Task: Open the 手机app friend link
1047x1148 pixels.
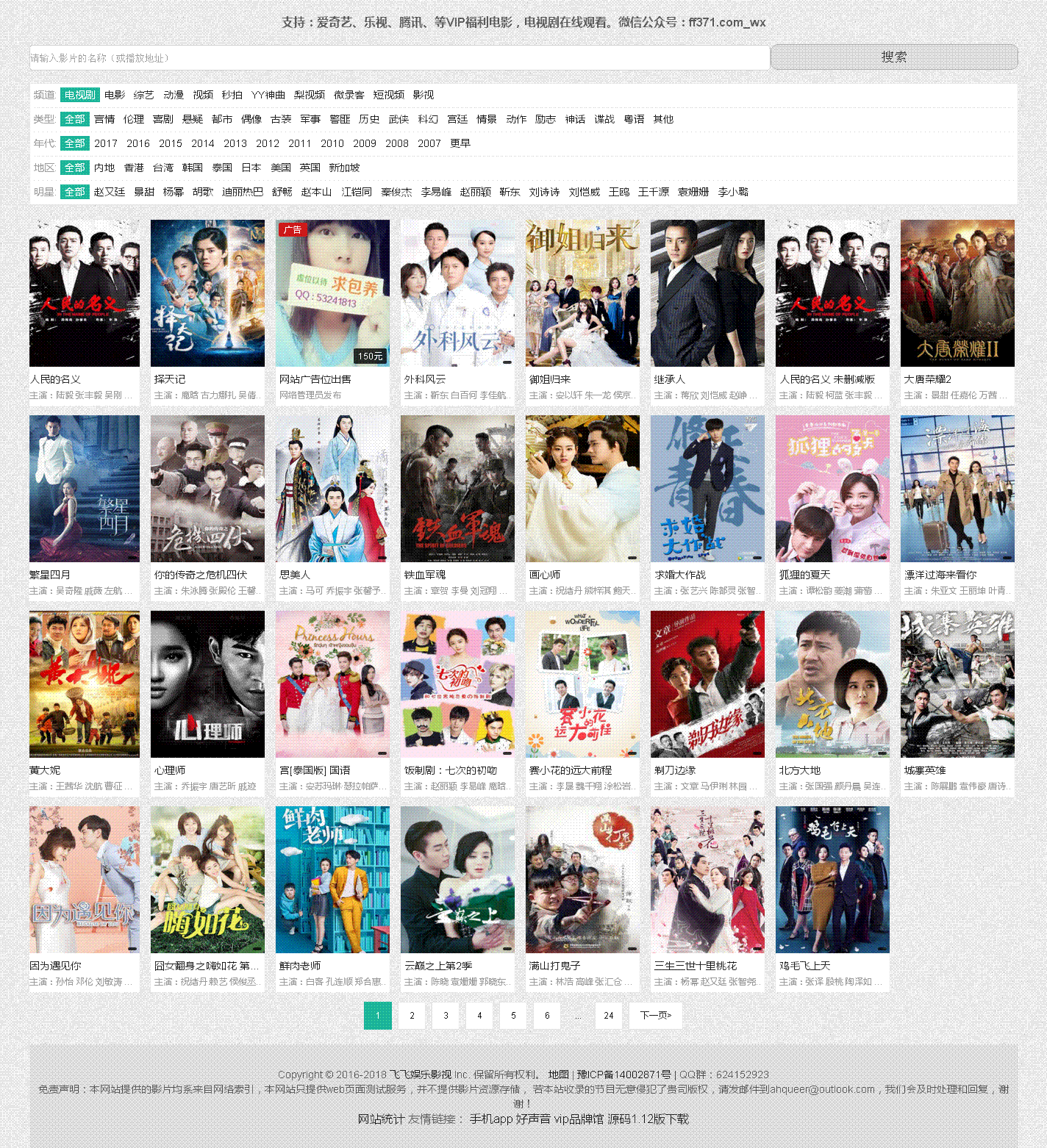Action: pos(490,1119)
